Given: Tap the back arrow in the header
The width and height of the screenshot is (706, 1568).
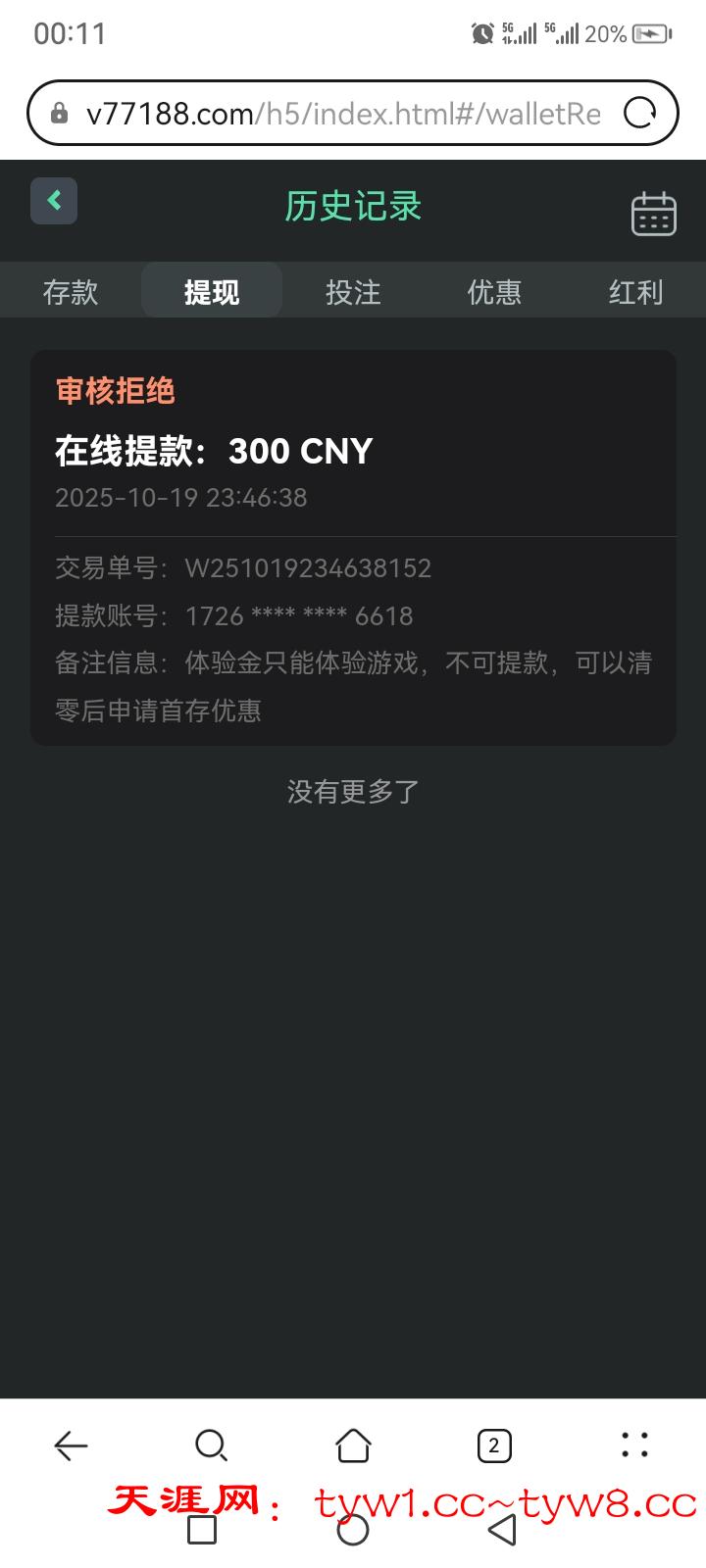Looking at the screenshot, I should [54, 200].
